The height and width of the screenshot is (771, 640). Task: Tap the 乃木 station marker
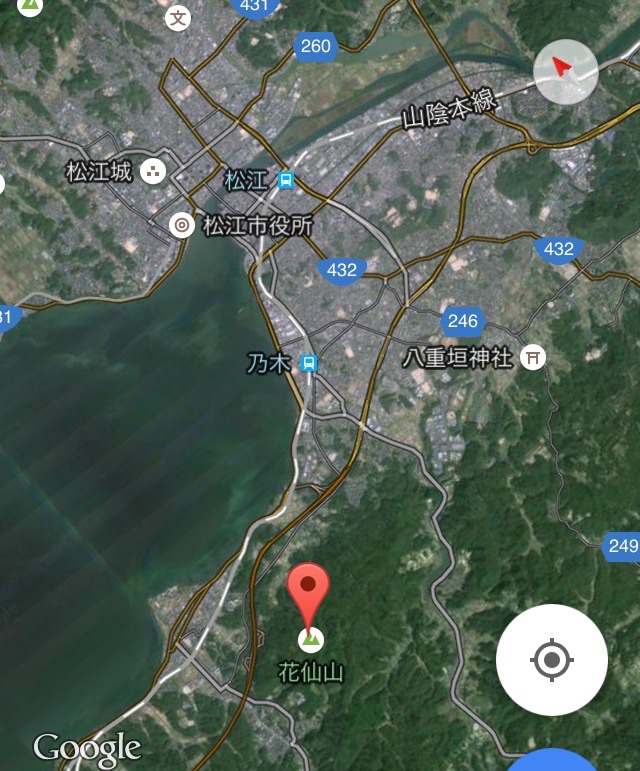click(x=310, y=364)
